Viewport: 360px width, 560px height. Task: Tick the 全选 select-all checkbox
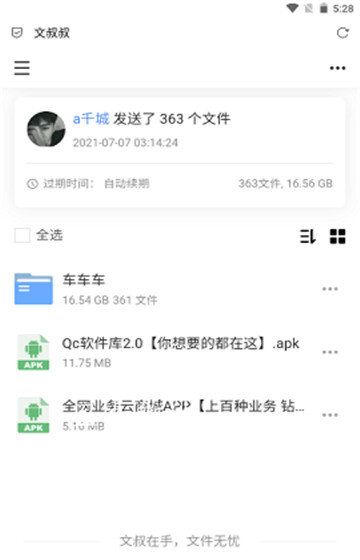coord(22,235)
